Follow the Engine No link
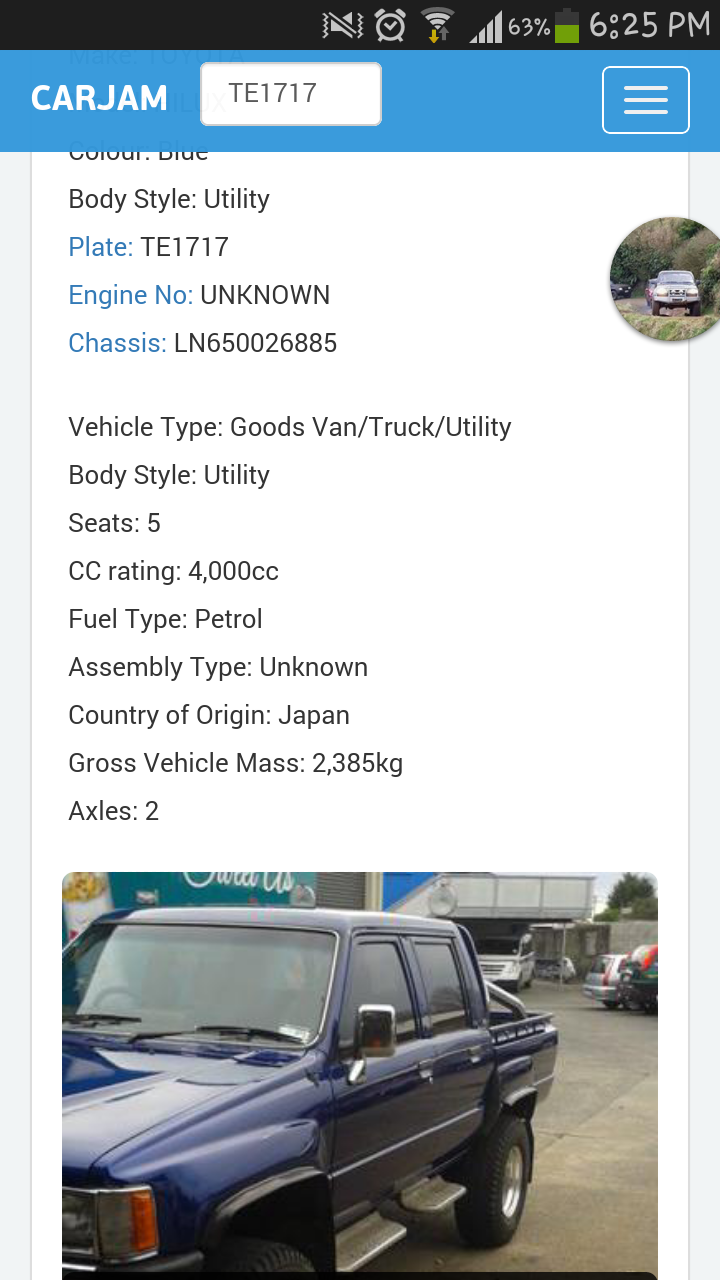This screenshot has height=1280, width=720. pyautogui.click(x=130, y=295)
